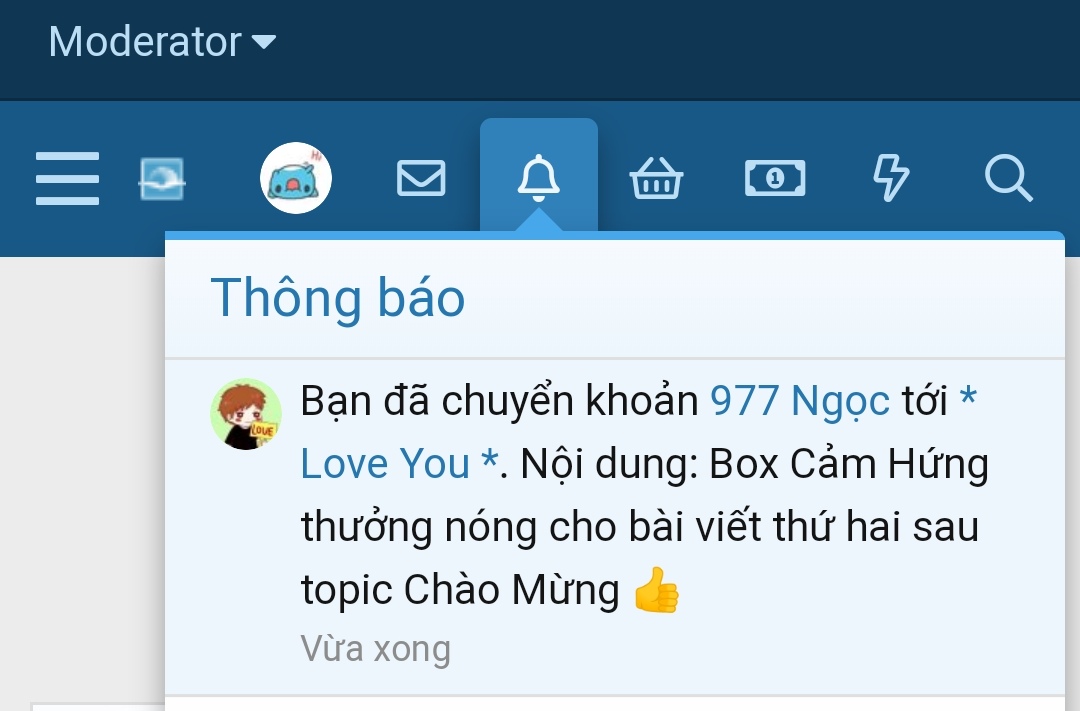This screenshot has height=711, width=1080.
Task: Open the inbox envelope icon
Action: 421,179
